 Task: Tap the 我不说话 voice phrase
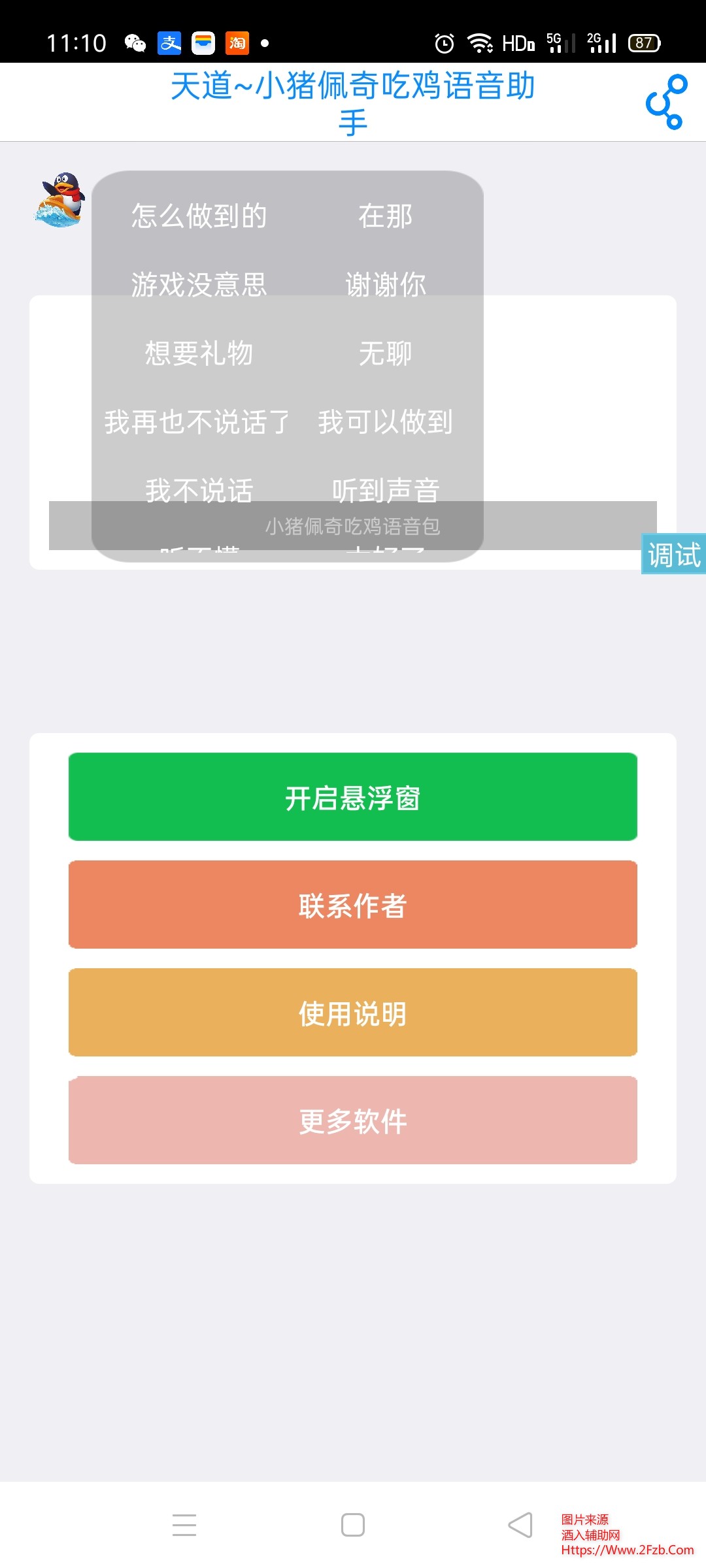click(x=199, y=489)
